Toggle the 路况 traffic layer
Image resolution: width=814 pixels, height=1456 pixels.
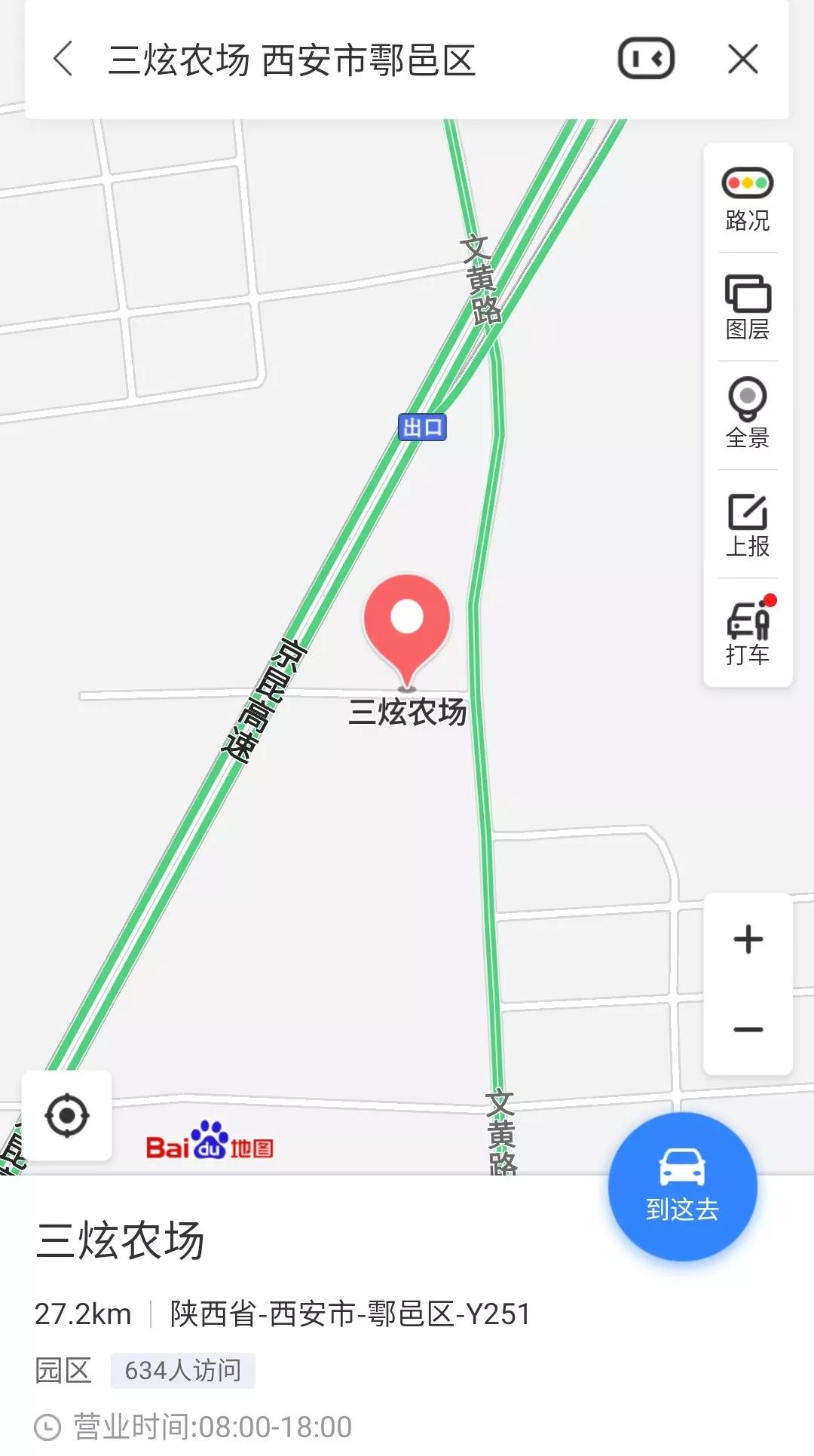[x=748, y=199]
